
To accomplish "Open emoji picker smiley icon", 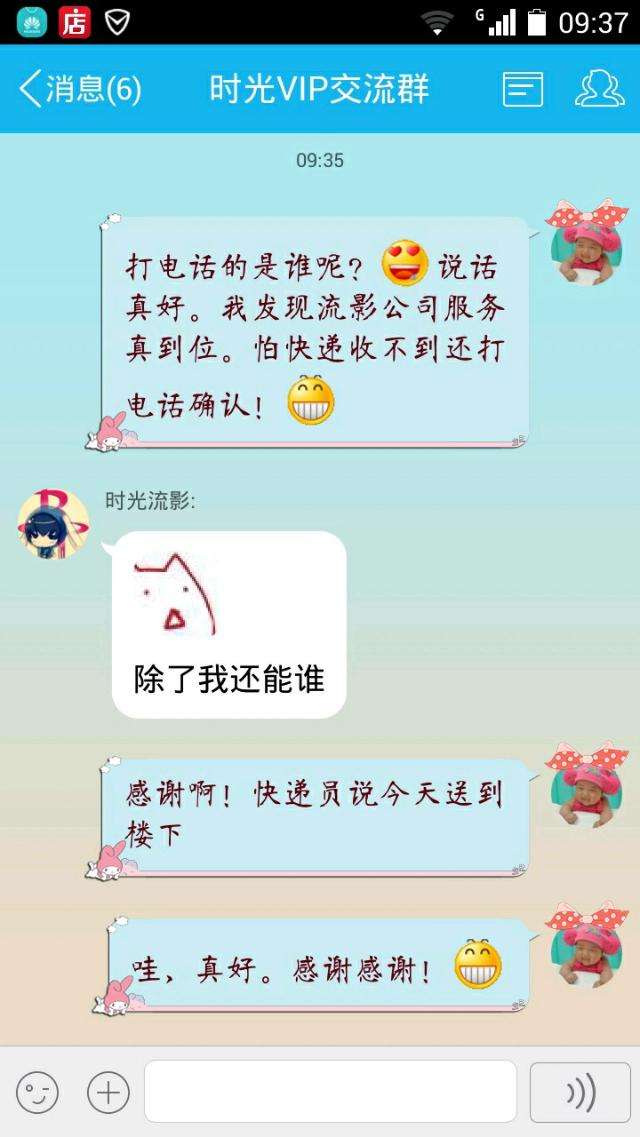I will tap(37, 1091).
